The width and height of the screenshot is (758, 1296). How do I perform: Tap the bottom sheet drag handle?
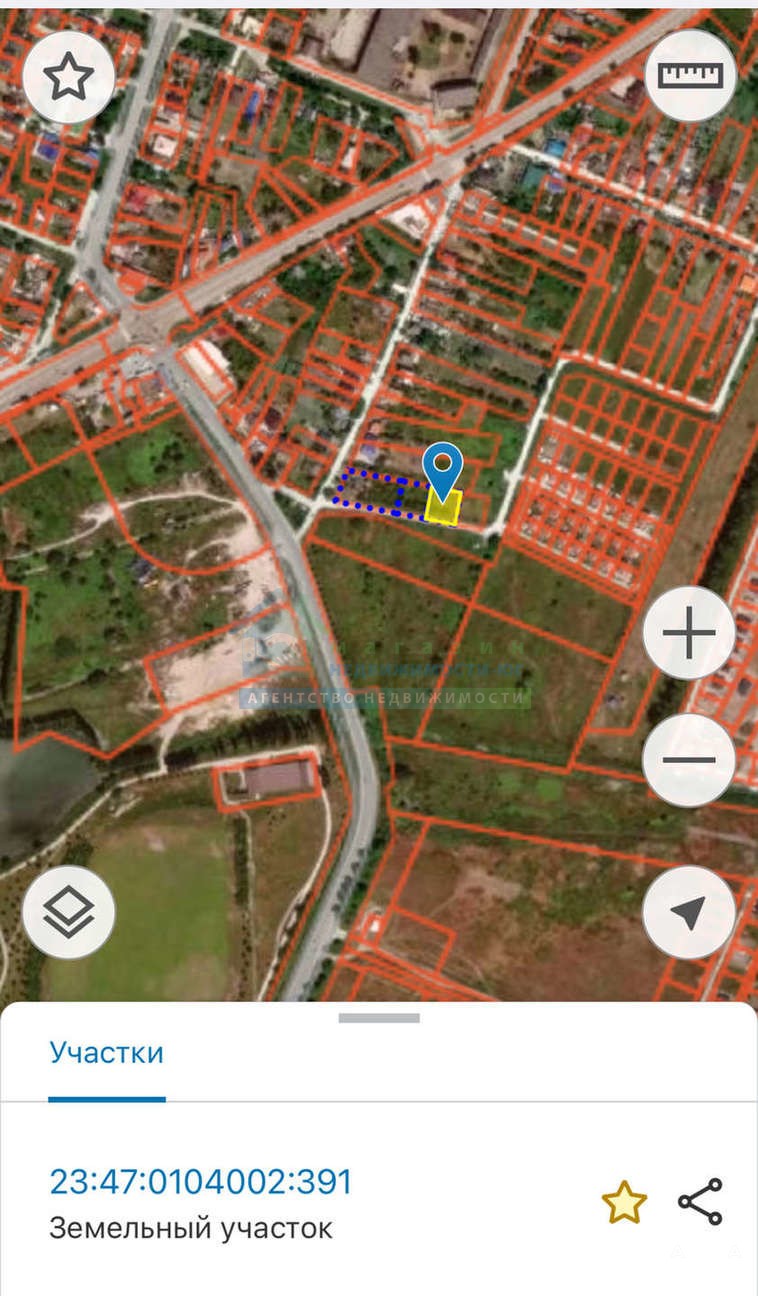click(379, 1018)
